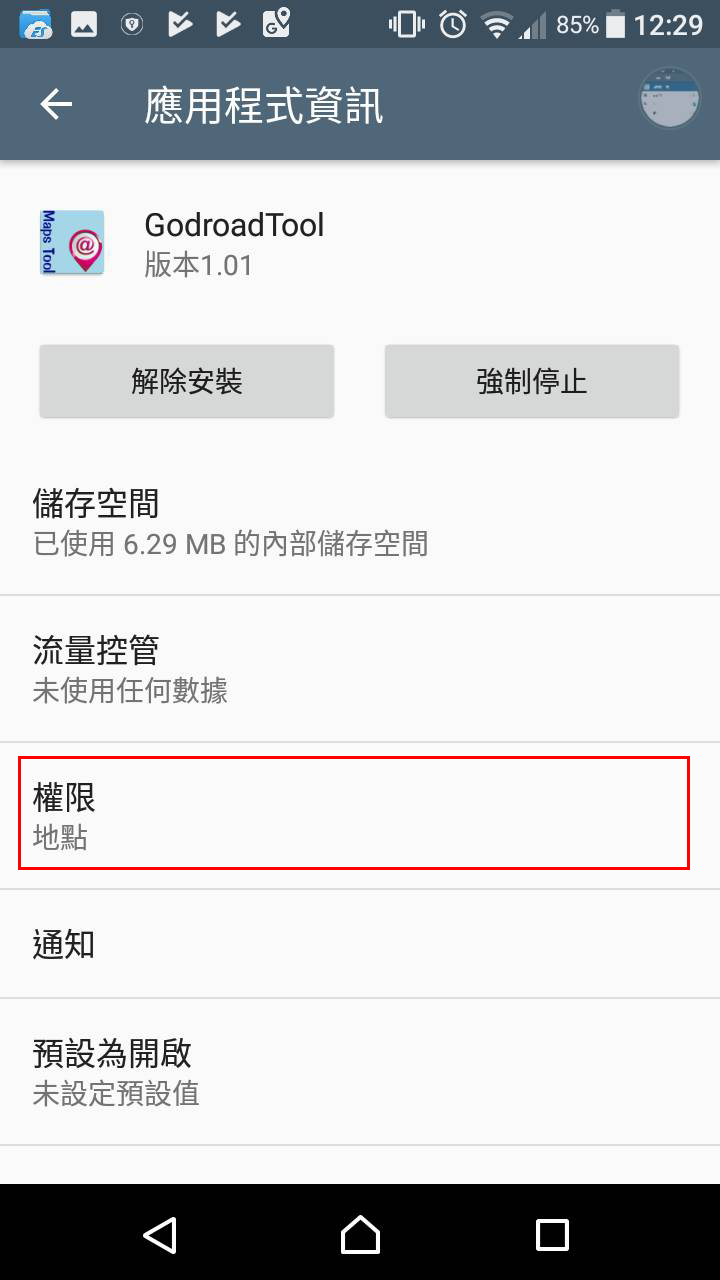Go back from 應用程式資訊 screen
Screen dimensions: 720x1280
coord(56,104)
